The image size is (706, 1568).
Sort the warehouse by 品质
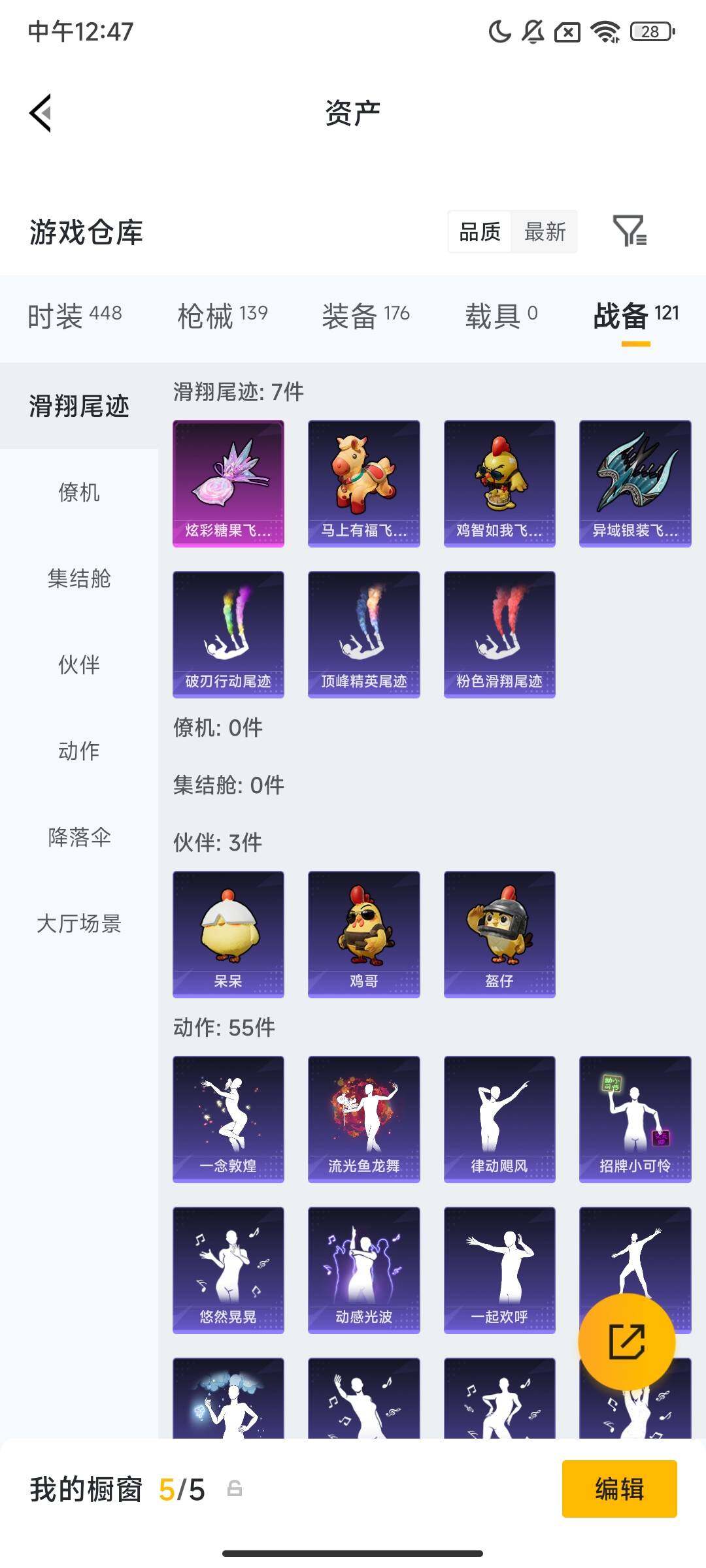point(480,232)
